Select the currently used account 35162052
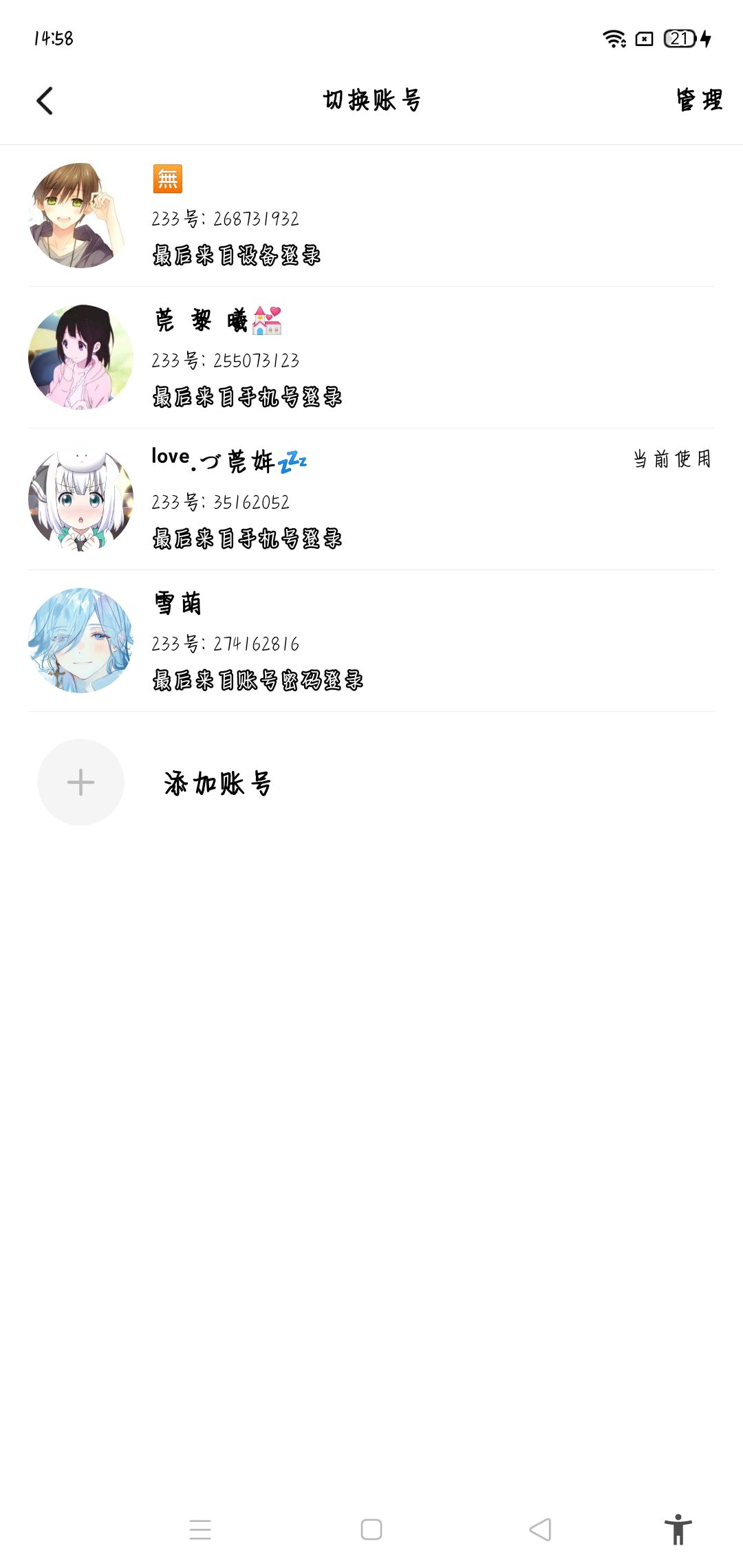743x1568 pixels. coord(371,499)
